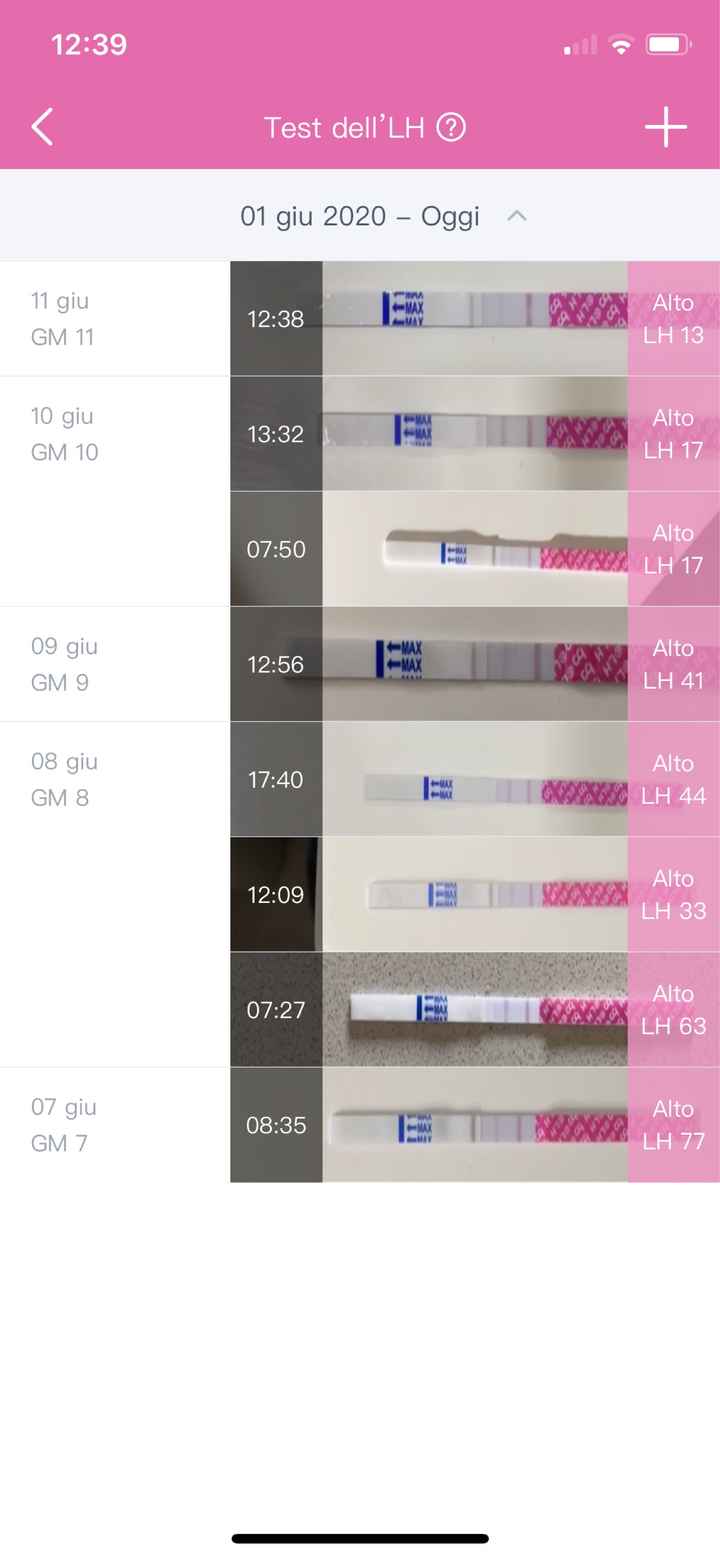Screen dimensions: 720x1558
Task: Select the 09 giu test at 12:56
Action: point(475,664)
